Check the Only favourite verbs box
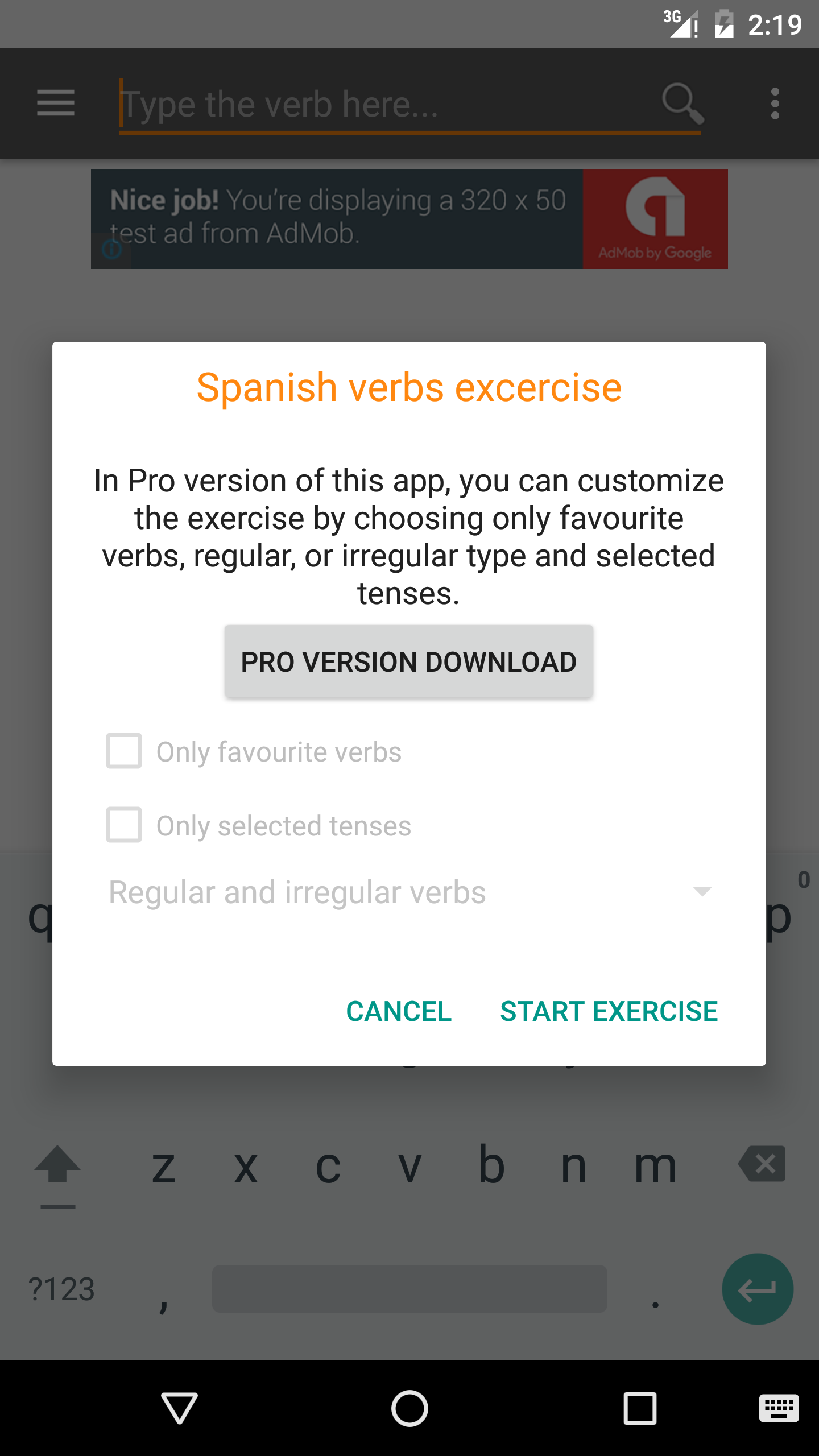 pos(124,751)
